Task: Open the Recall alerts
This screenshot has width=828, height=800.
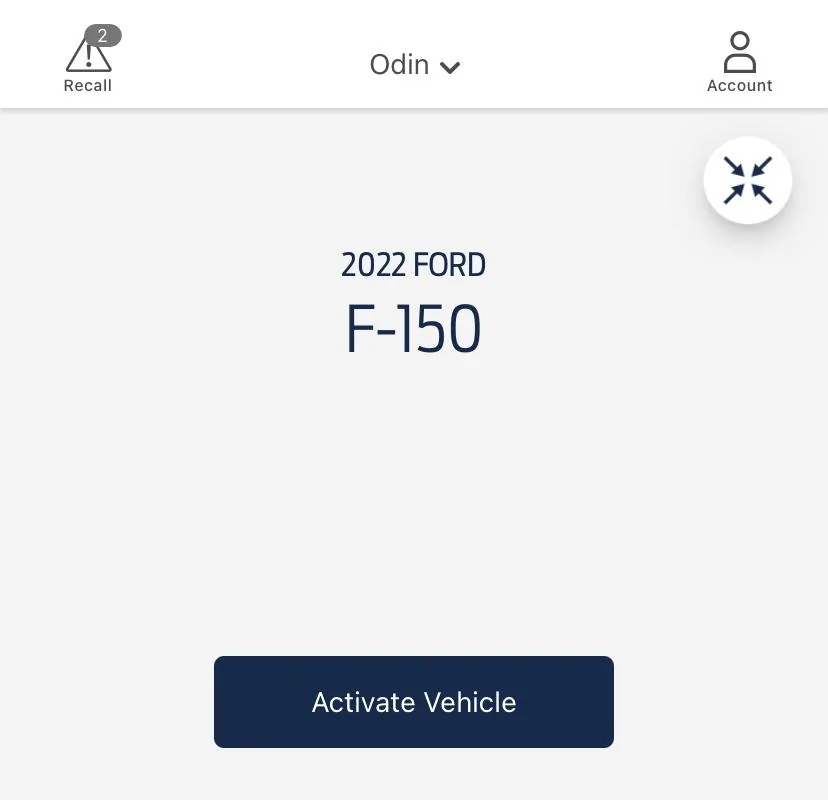Action: 88,62
